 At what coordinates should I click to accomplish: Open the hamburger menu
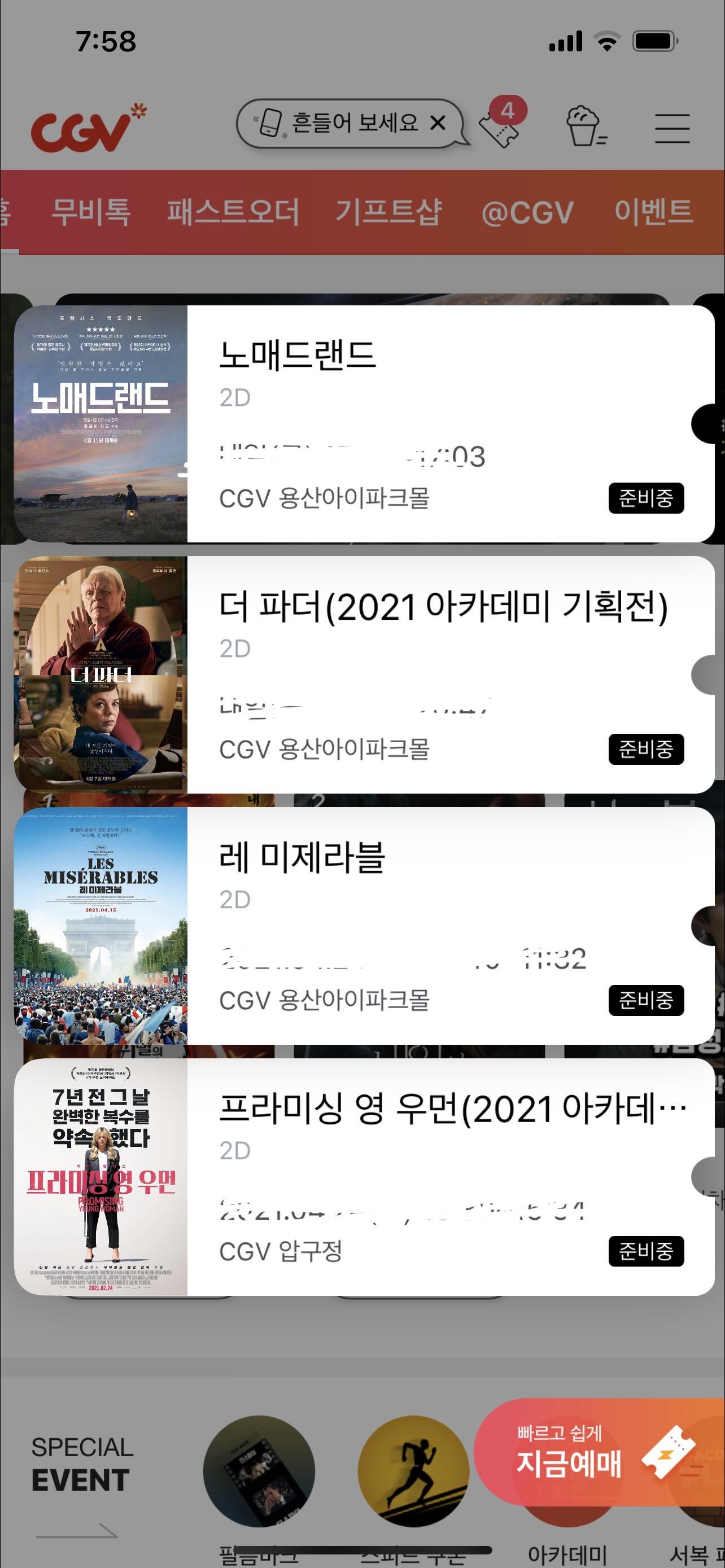[x=672, y=129]
